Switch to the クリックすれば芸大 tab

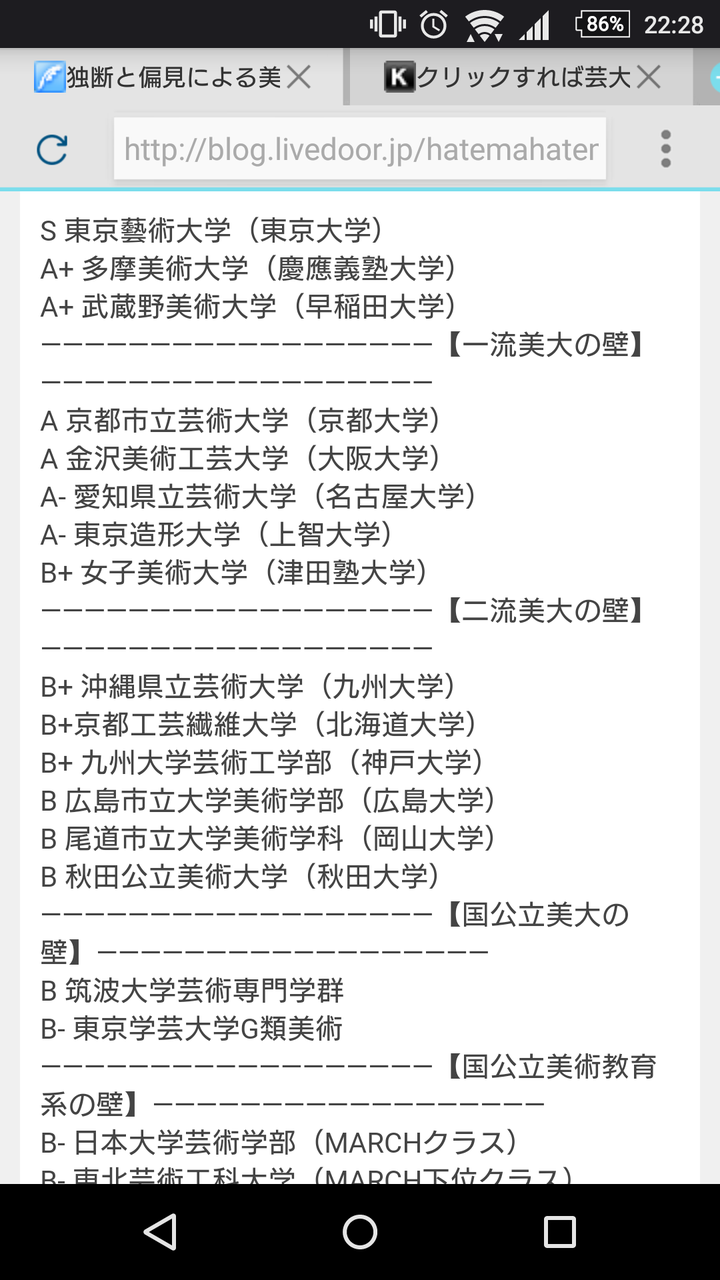point(510,76)
